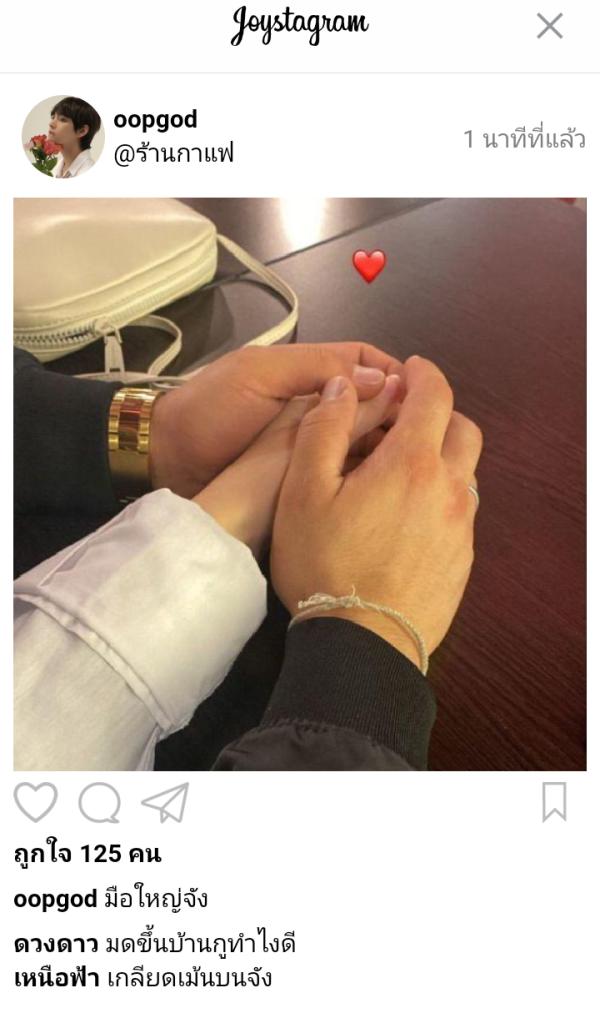Like the post by oopgod
This screenshot has width=600, height=1028.
(x=35, y=802)
